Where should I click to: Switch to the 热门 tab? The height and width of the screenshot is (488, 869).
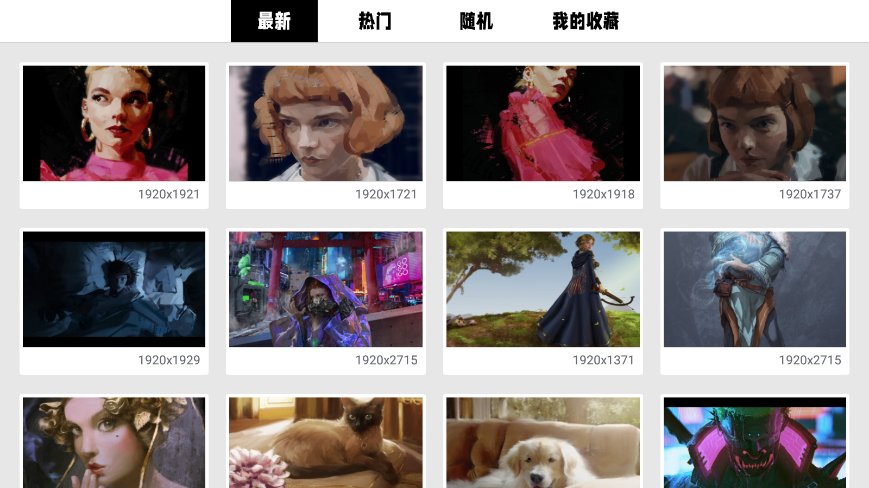click(x=375, y=21)
